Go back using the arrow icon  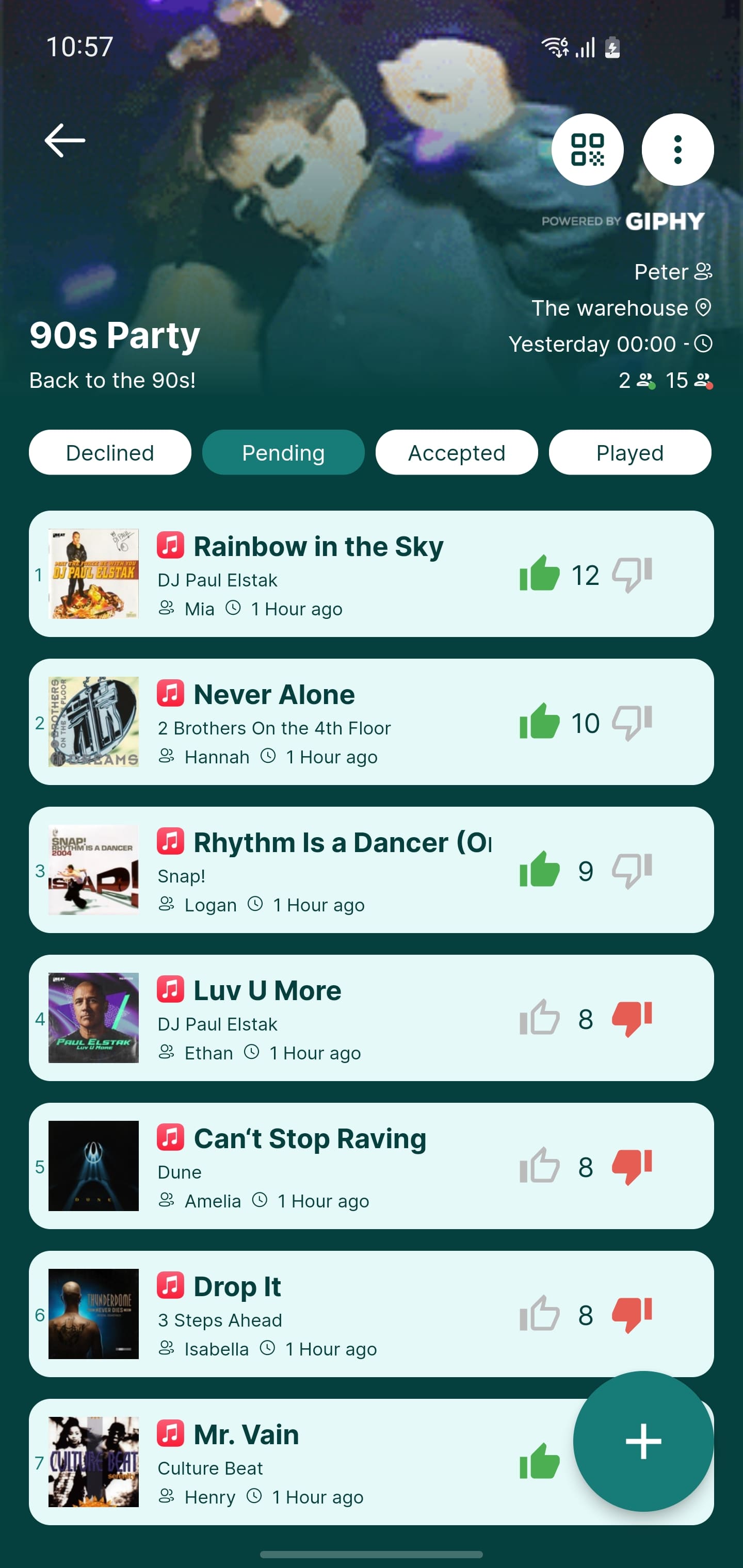tap(64, 141)
